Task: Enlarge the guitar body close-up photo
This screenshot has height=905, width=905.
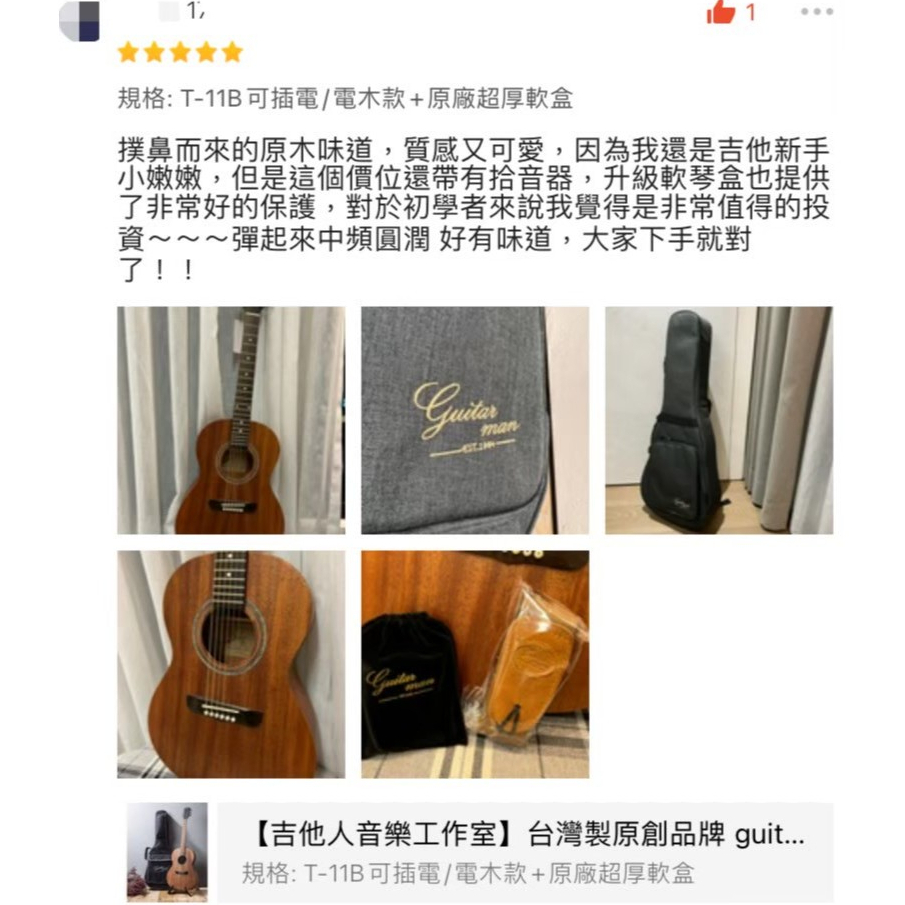Action: click(x=231, y=664)
